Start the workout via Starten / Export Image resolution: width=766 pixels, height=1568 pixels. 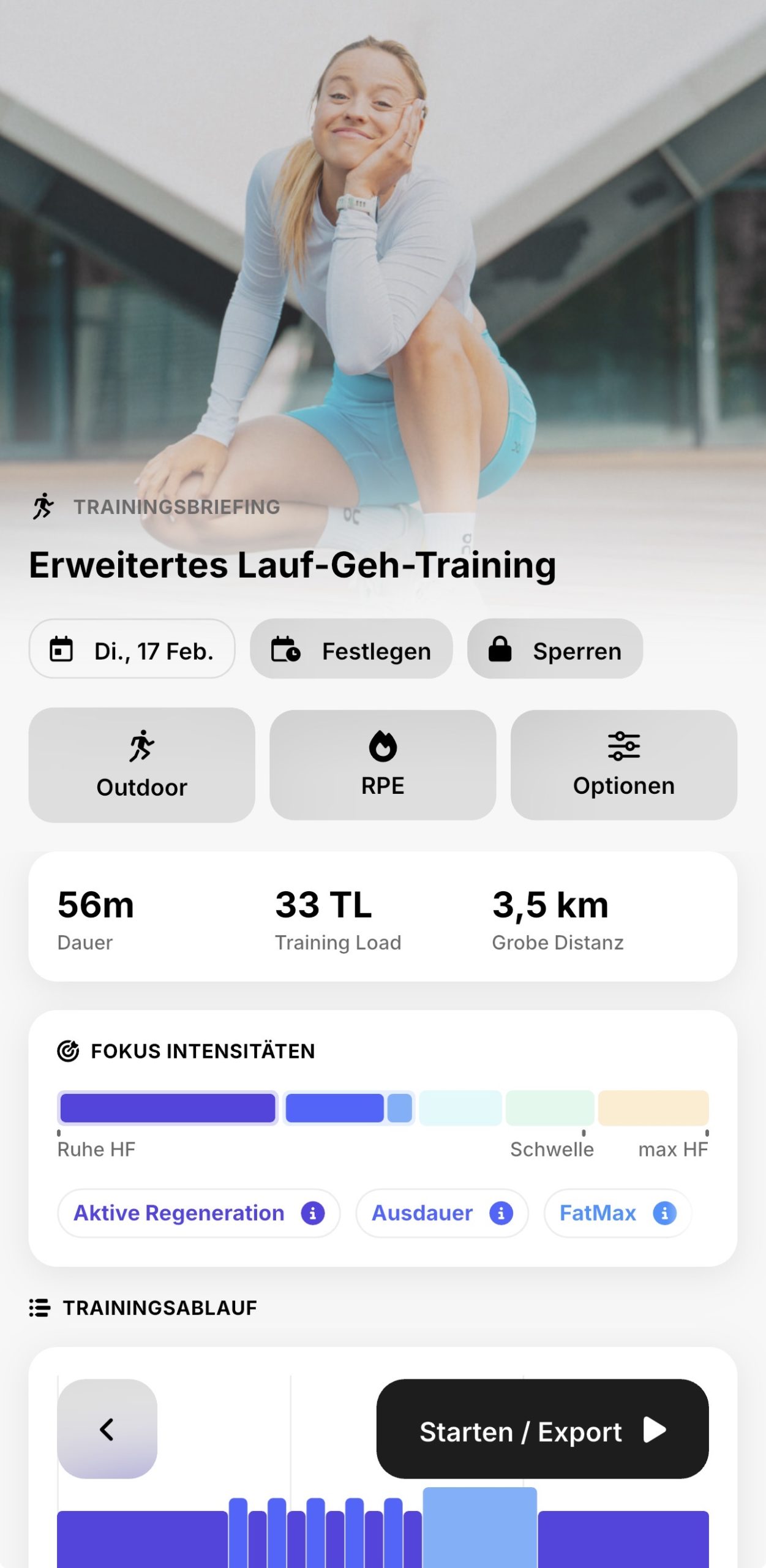542,1430
